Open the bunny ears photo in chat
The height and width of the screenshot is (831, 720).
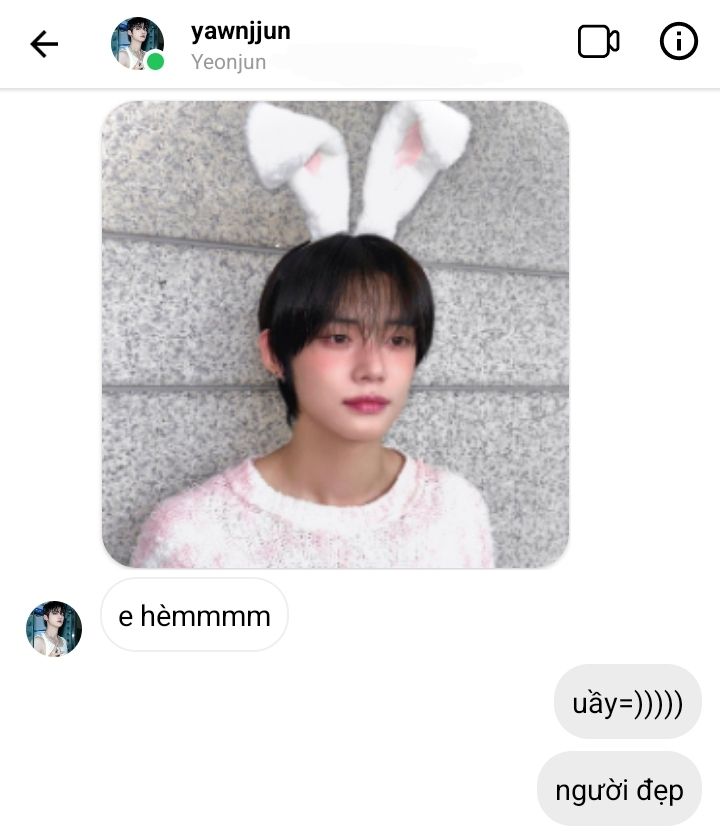pos(335,334)
